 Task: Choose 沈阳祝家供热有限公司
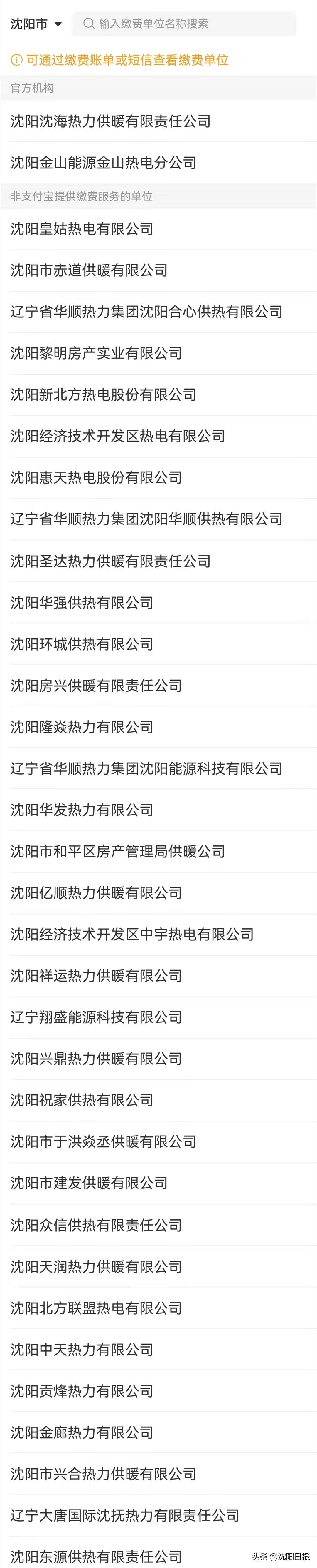[x=82, y=1100]
